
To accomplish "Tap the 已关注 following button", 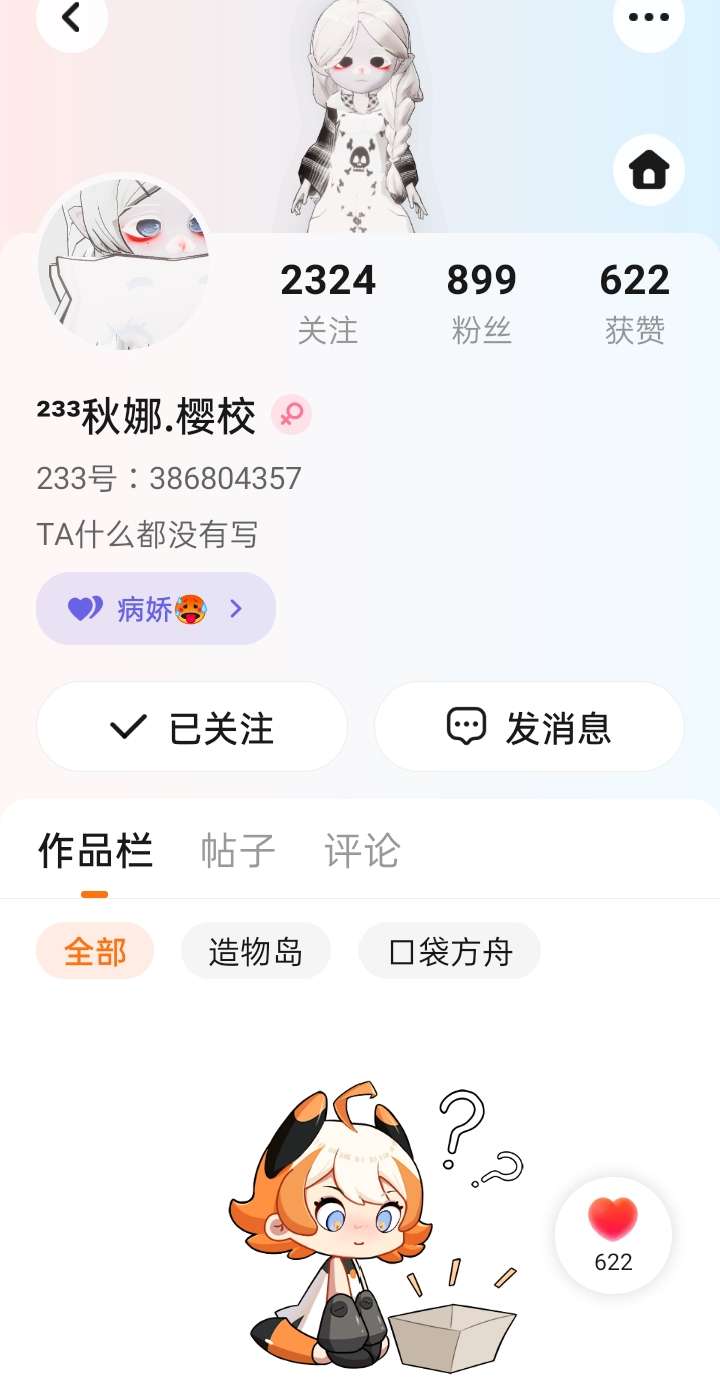I will pyautogui.click(x=192, y=727).
